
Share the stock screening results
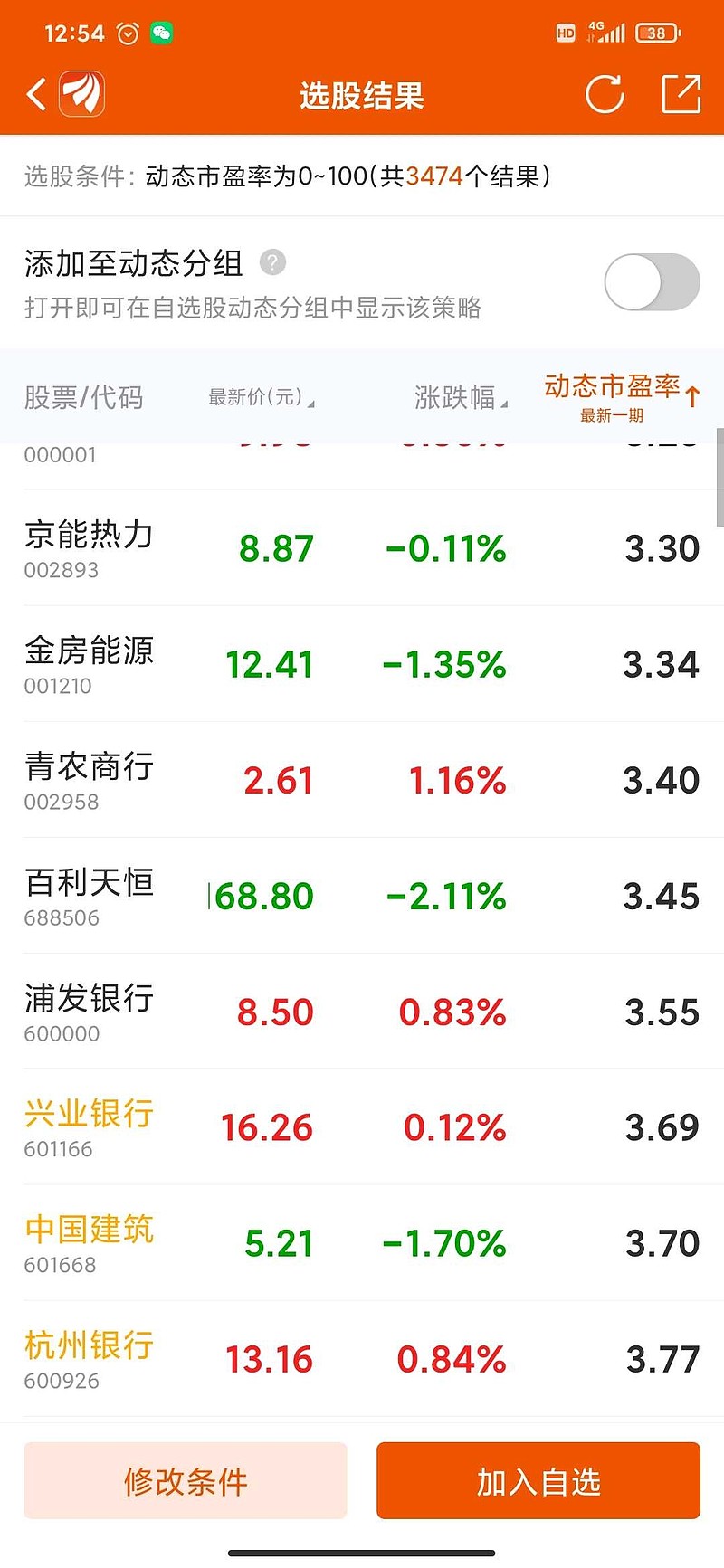pyautogui.click(x=681, y=94)
